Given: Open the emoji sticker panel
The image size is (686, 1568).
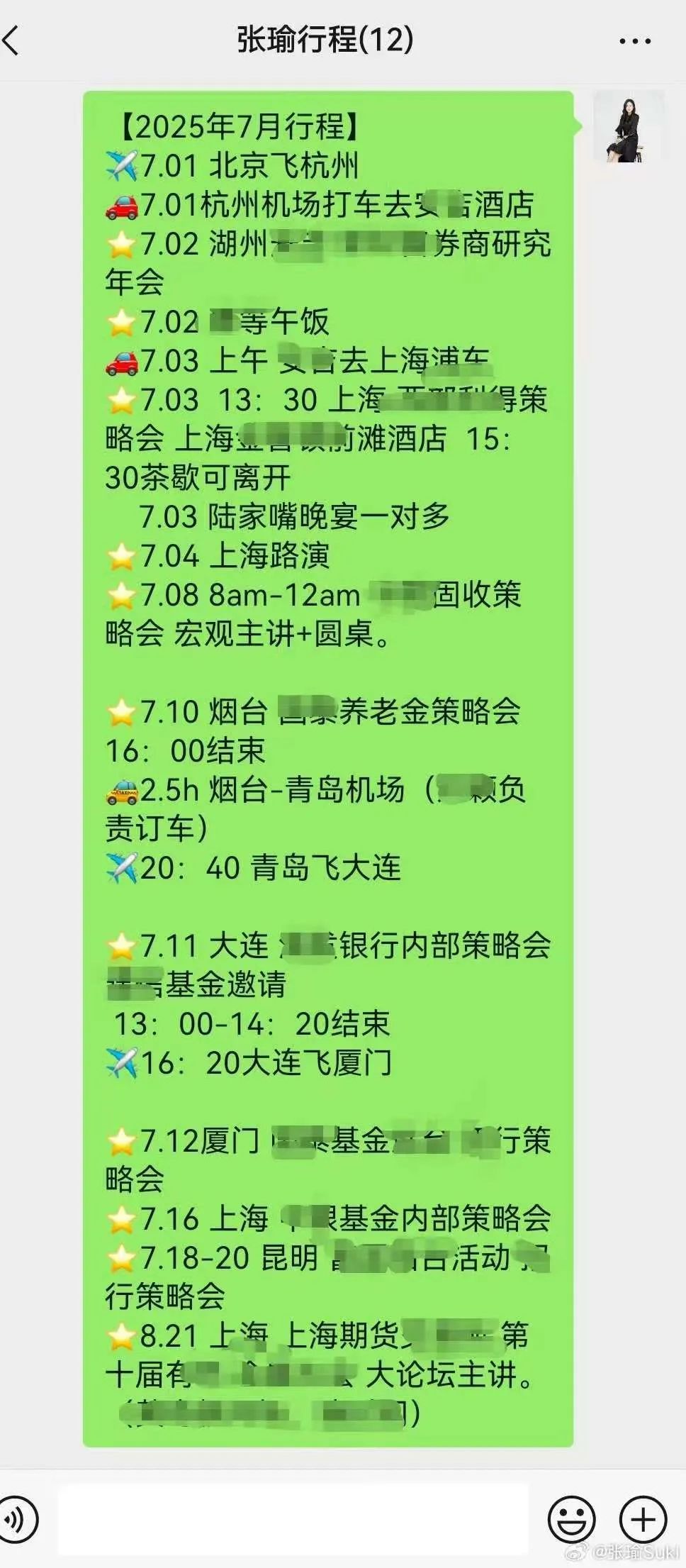Looking at the screenshot, I should [x=570, y=1519].
